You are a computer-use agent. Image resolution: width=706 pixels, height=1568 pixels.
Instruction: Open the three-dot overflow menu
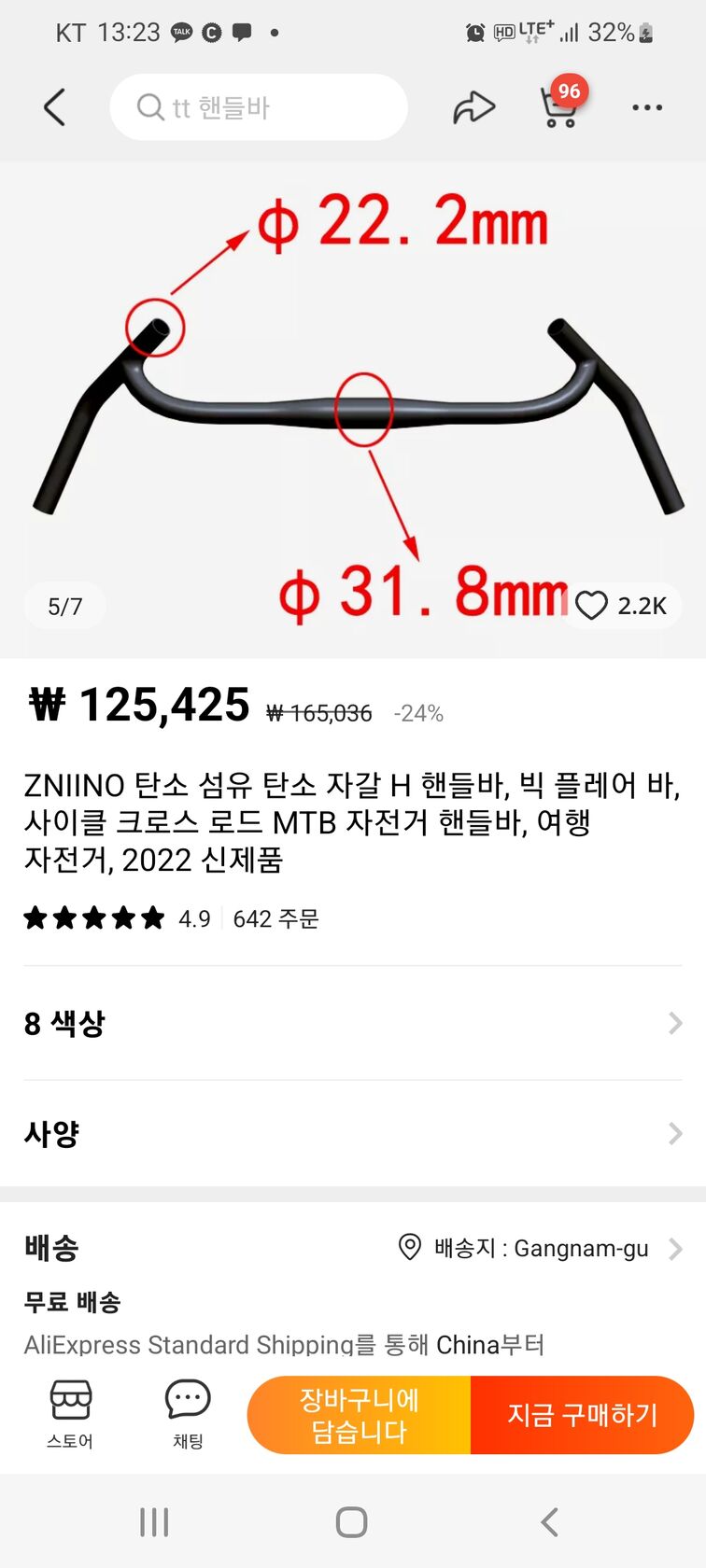point(647,107)
